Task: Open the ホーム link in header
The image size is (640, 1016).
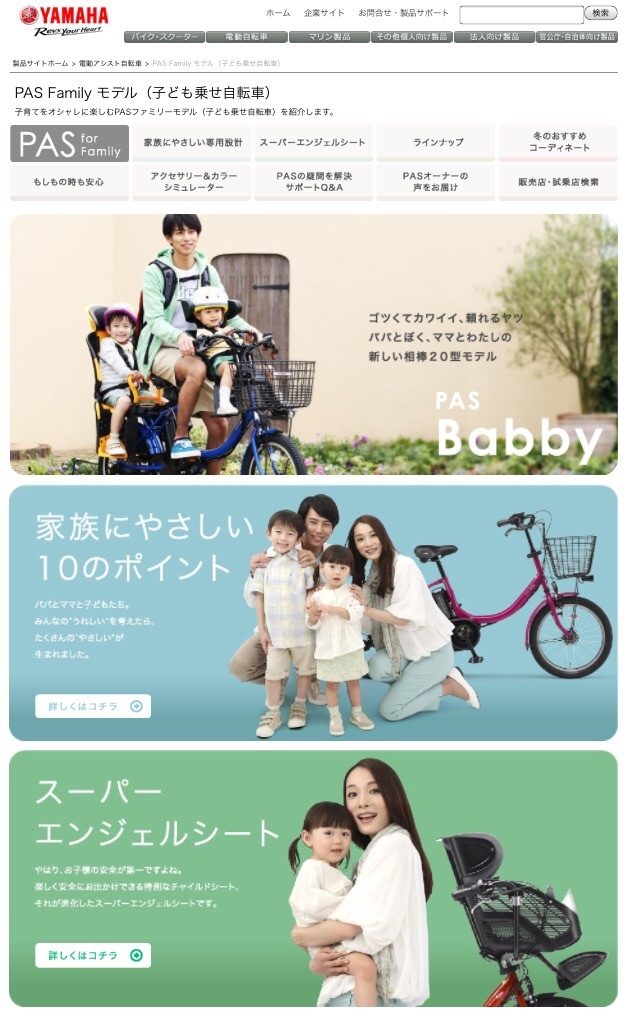Action: click(278, 13)
